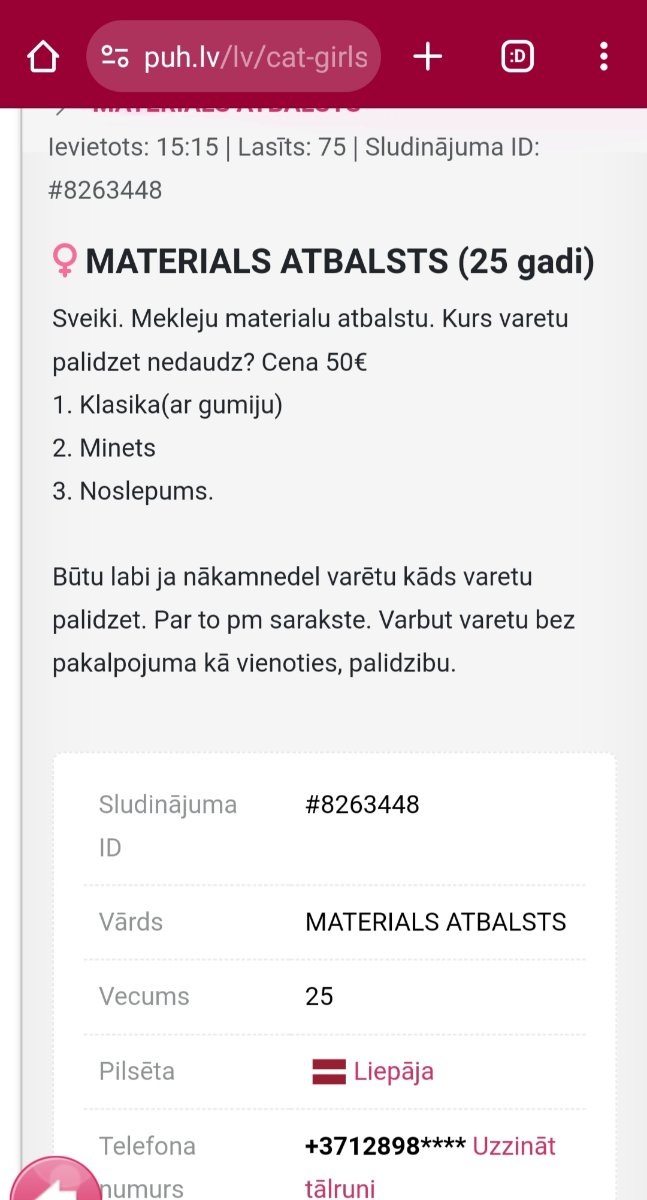Go to the browser home page
Screen dimensions: 647x1200
(x=43, y=56)
